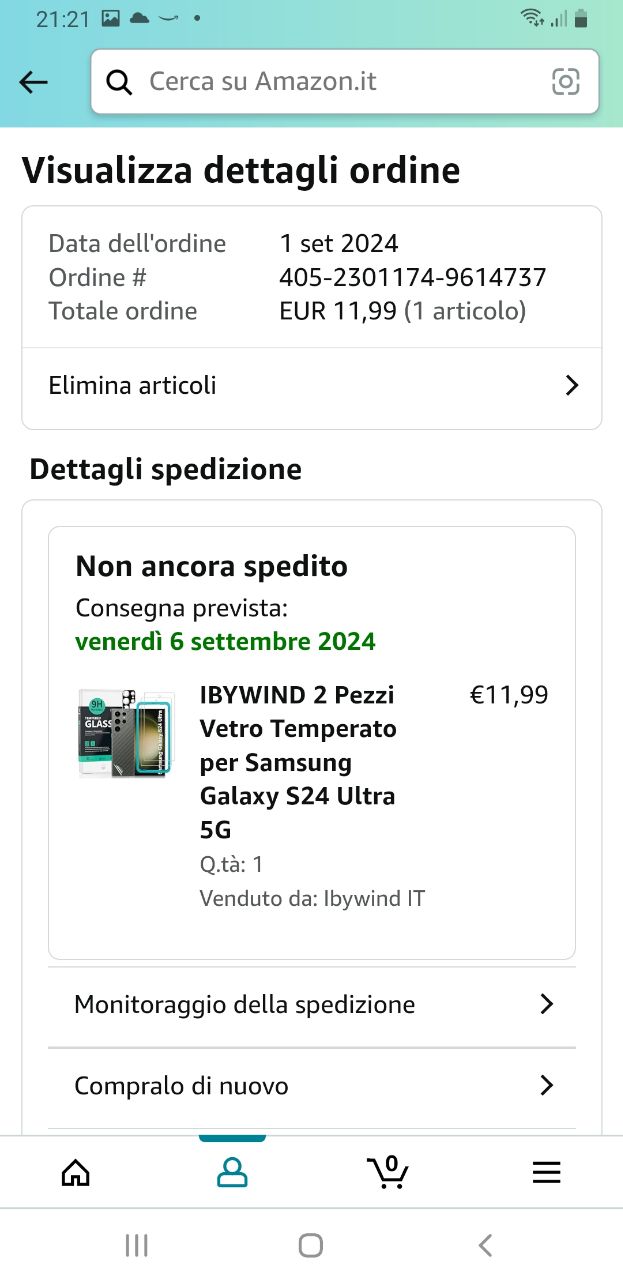
Task: Open the hamburger menu tab
Action: (546, 1172)
